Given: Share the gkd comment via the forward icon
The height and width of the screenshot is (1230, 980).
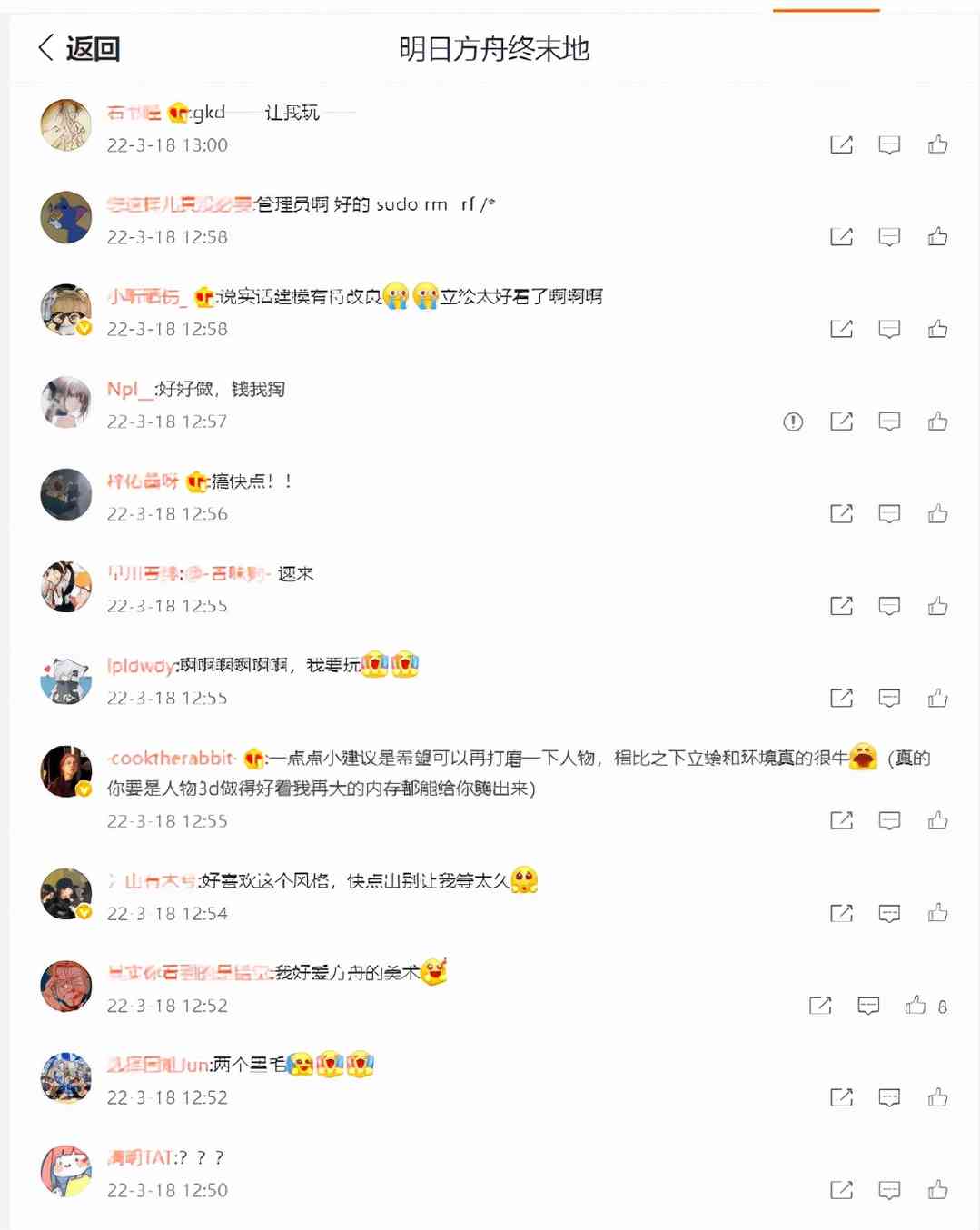Looking at the screenshot, I should coord(841,144).
